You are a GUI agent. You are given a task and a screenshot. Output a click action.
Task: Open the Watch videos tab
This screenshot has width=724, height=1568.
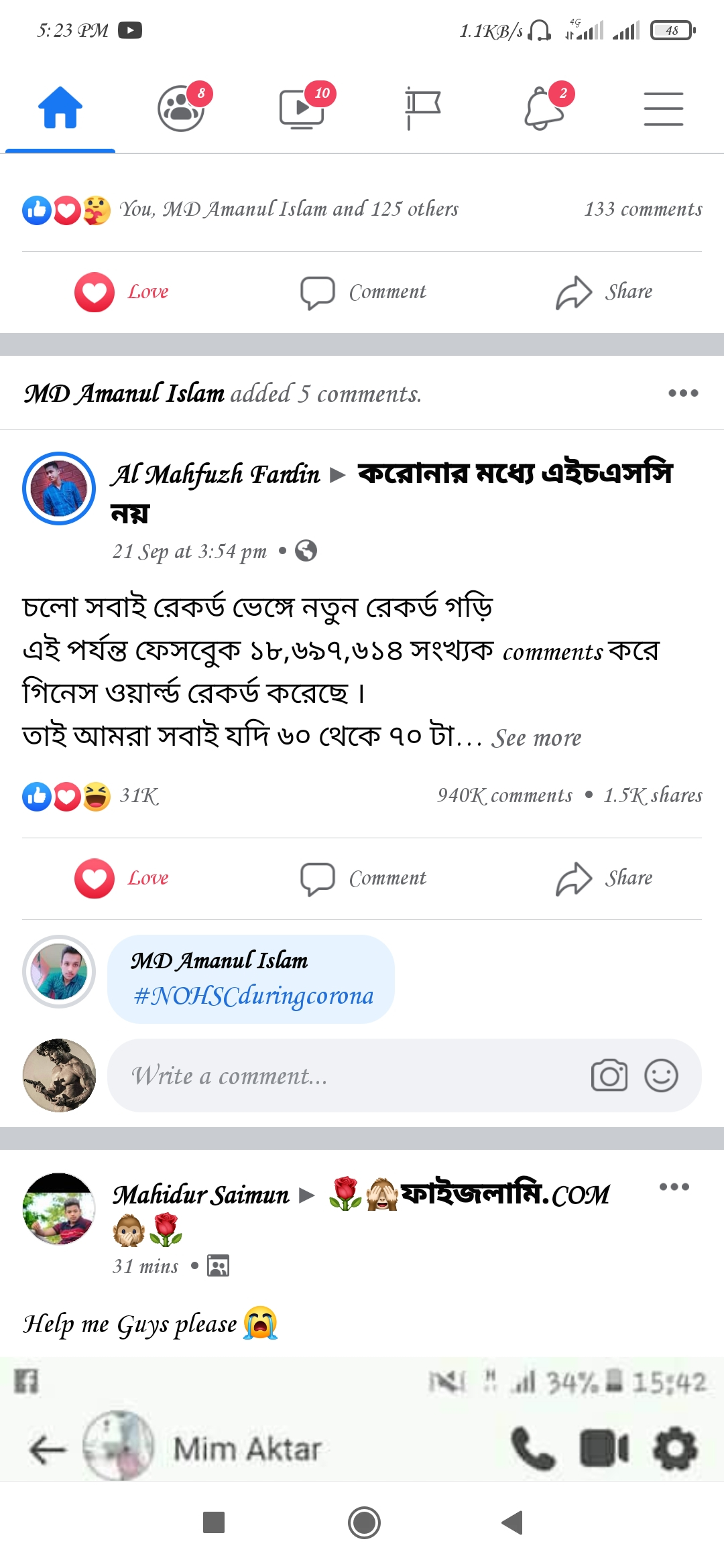pos(302,108)
